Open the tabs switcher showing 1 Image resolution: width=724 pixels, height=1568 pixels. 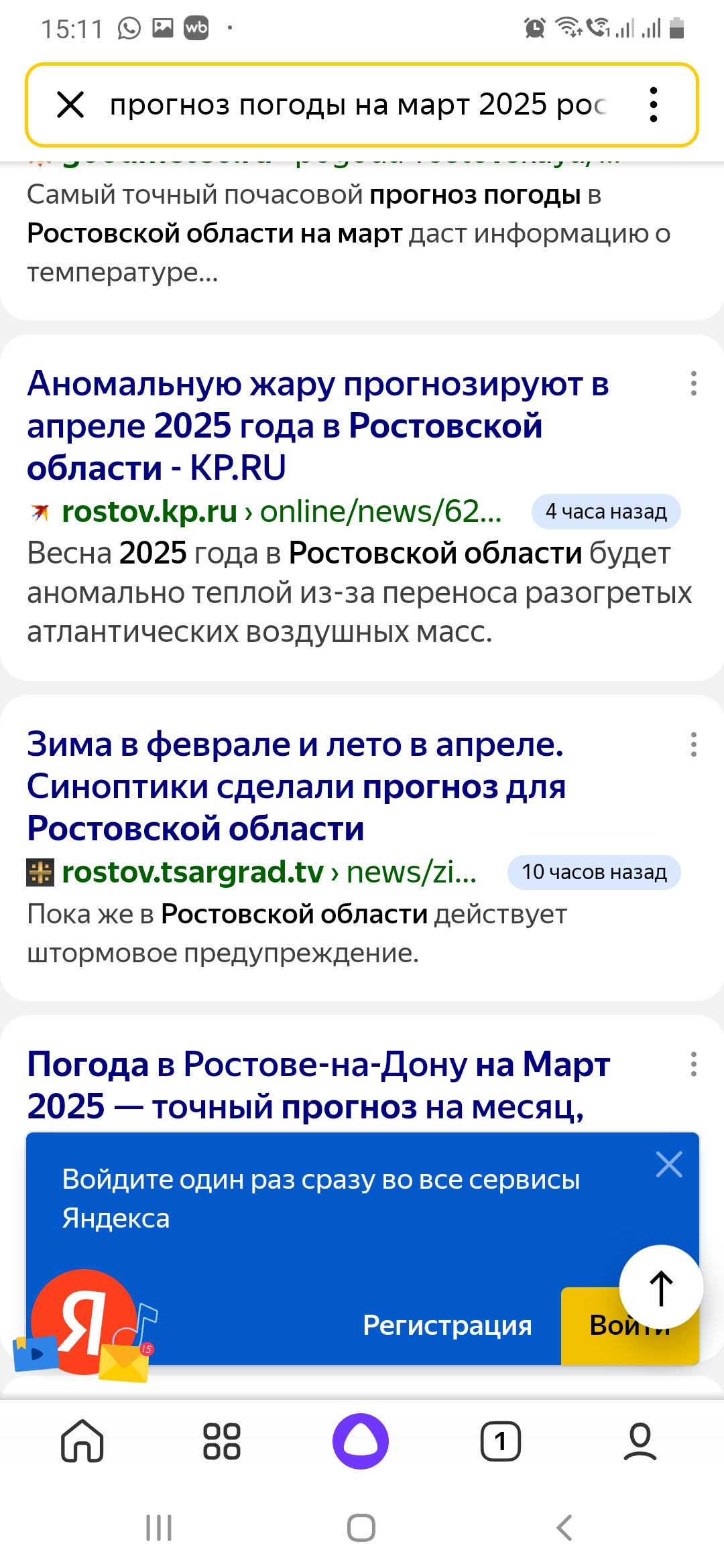pyautogui.click(x=500, y=1441)
